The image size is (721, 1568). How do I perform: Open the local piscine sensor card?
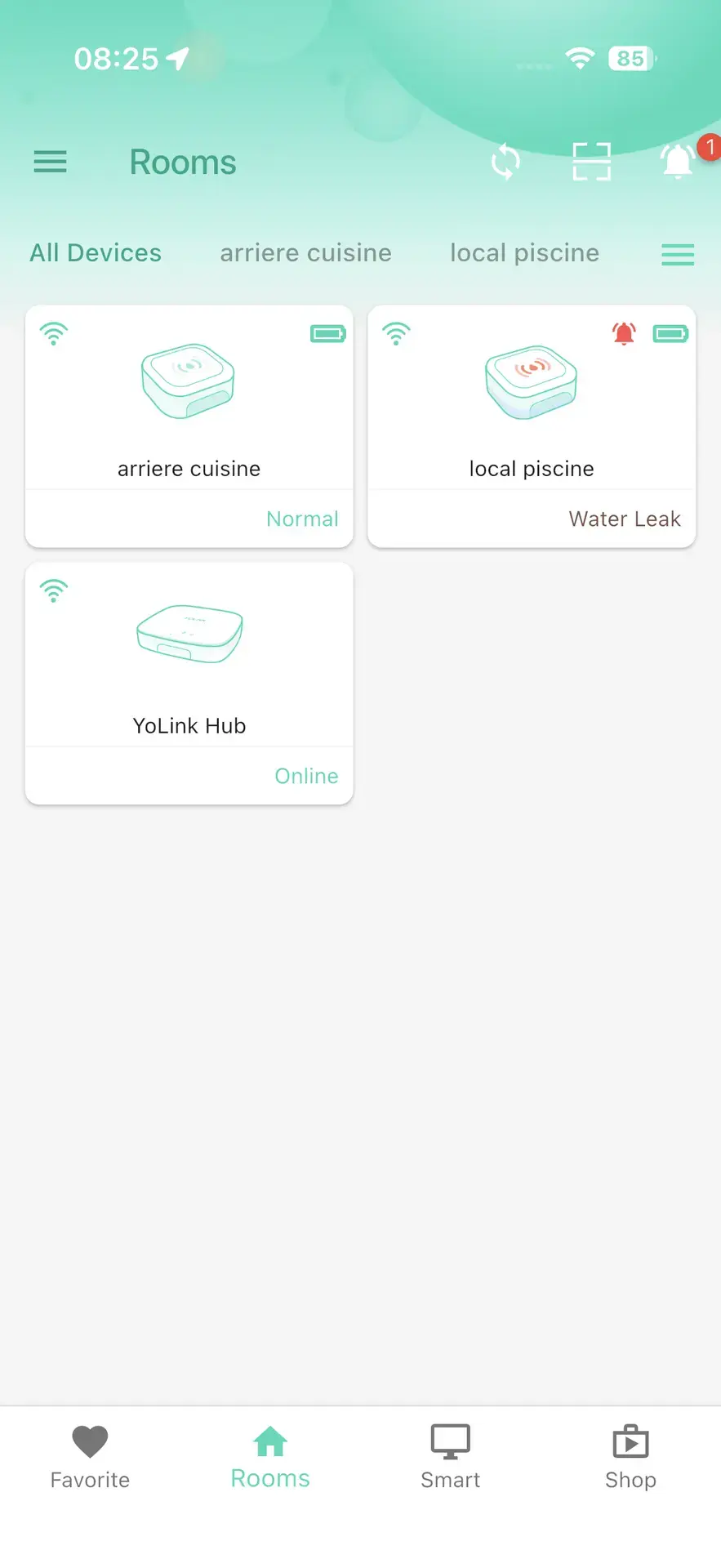tap(532, 425)
